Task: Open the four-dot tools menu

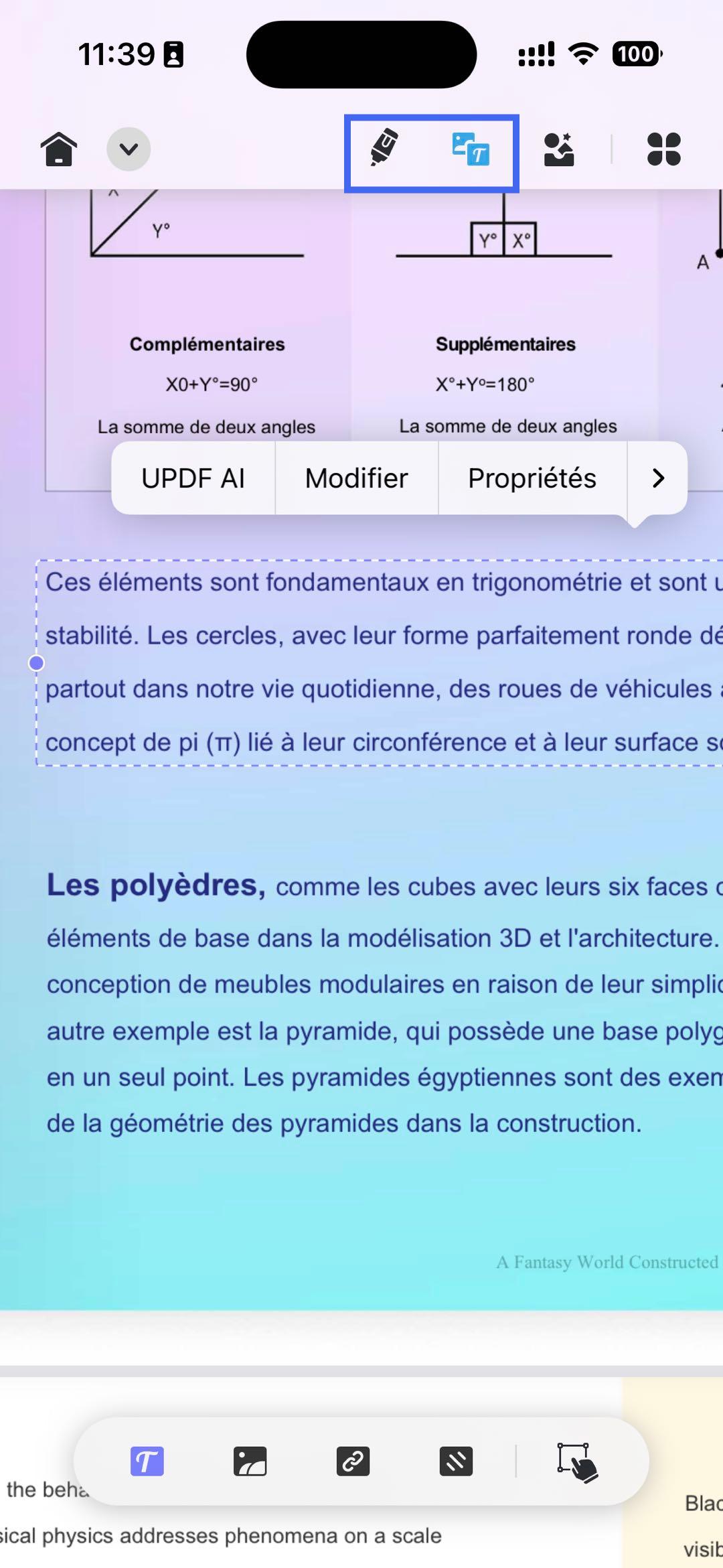Action: 664,149
